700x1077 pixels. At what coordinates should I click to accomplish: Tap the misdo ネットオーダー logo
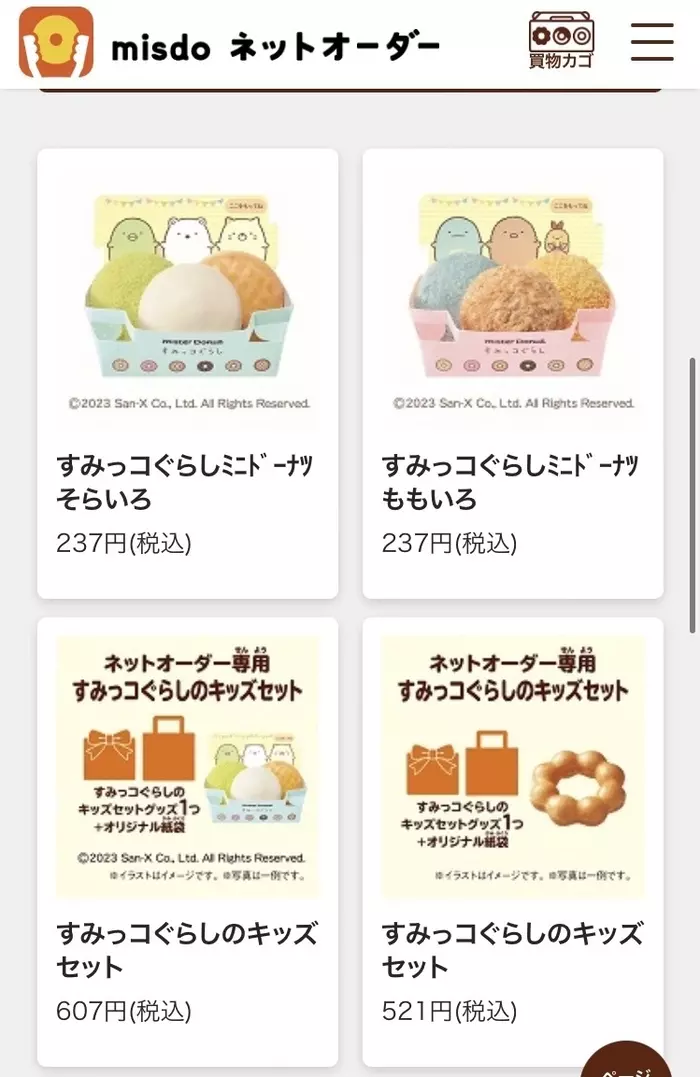[230, 44]
